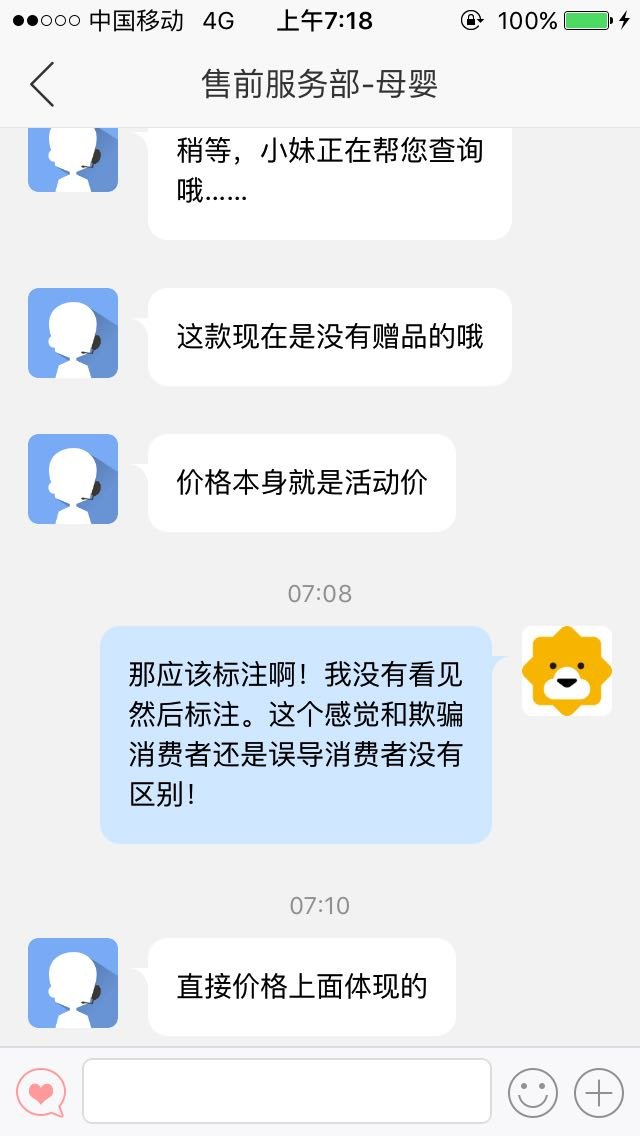Open the emoji smiley picker
The width and height of the screenshot is (640, 1136).
point(533,1093)
